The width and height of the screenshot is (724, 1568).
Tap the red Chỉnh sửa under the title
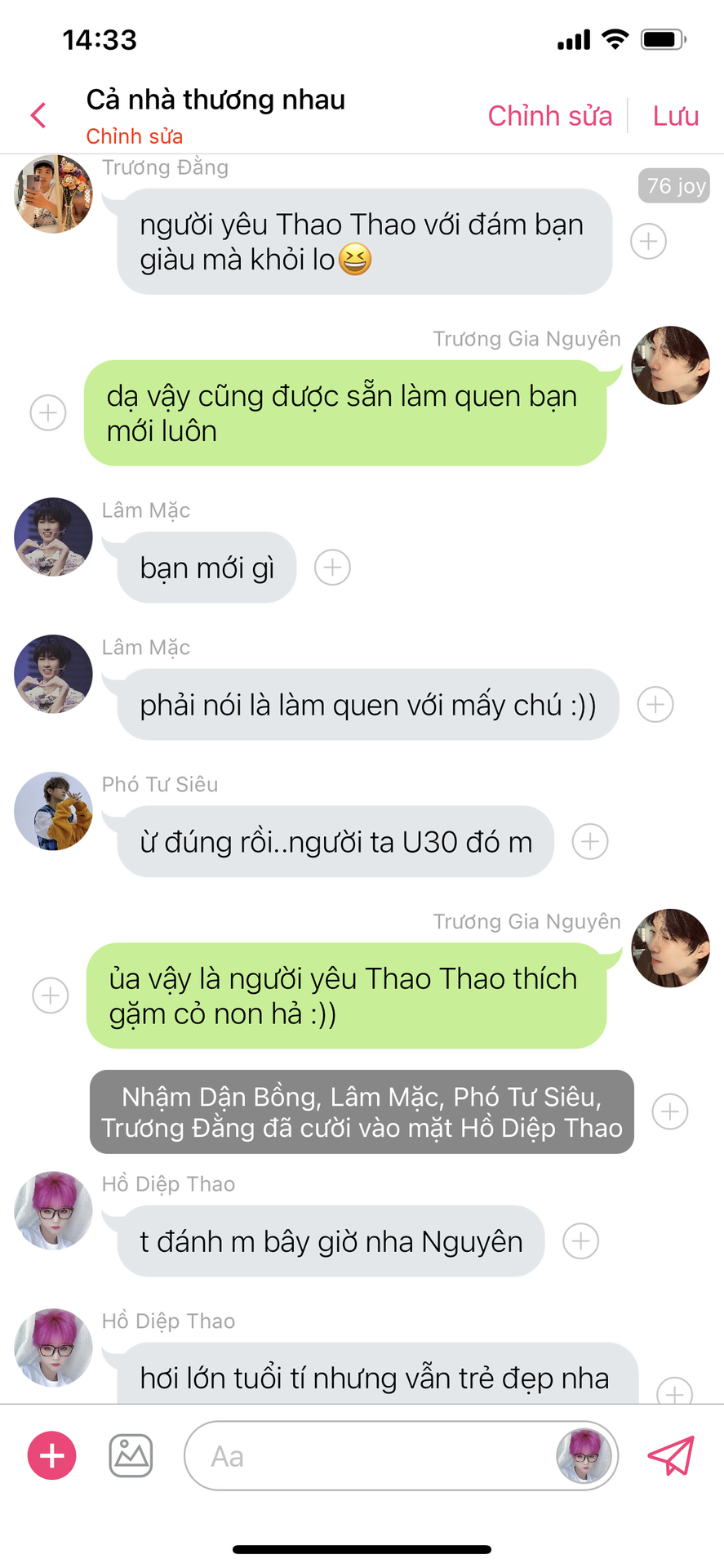coord(135,136)
